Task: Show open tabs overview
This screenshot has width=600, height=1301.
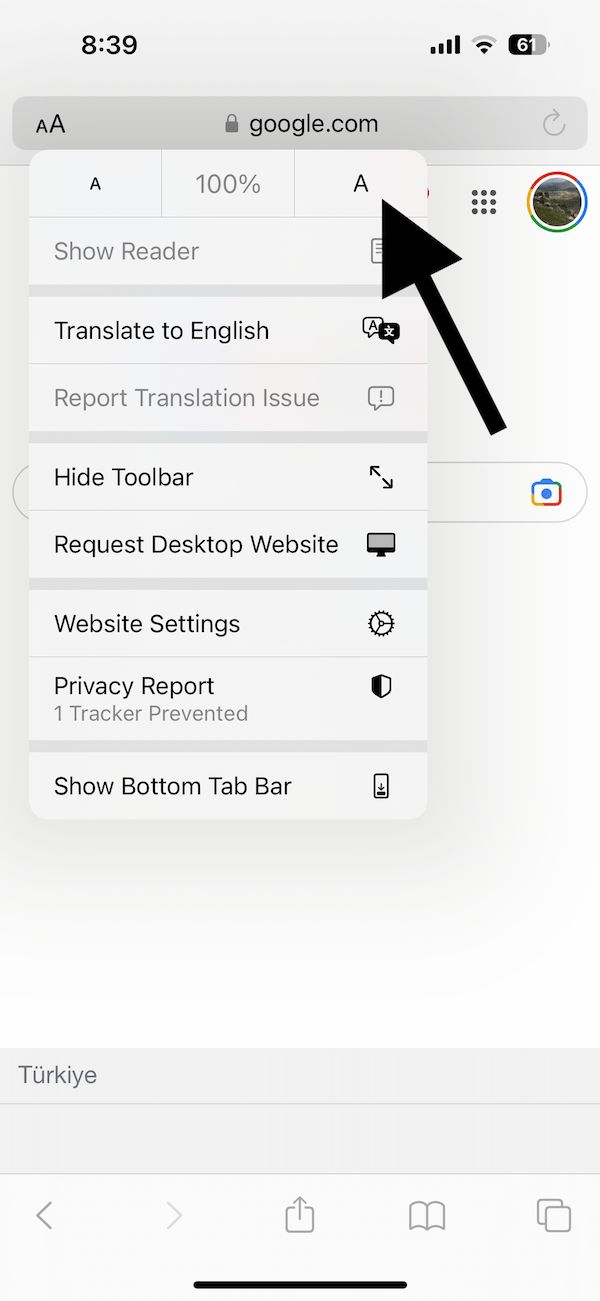Action: click(x=554, y=1215)
